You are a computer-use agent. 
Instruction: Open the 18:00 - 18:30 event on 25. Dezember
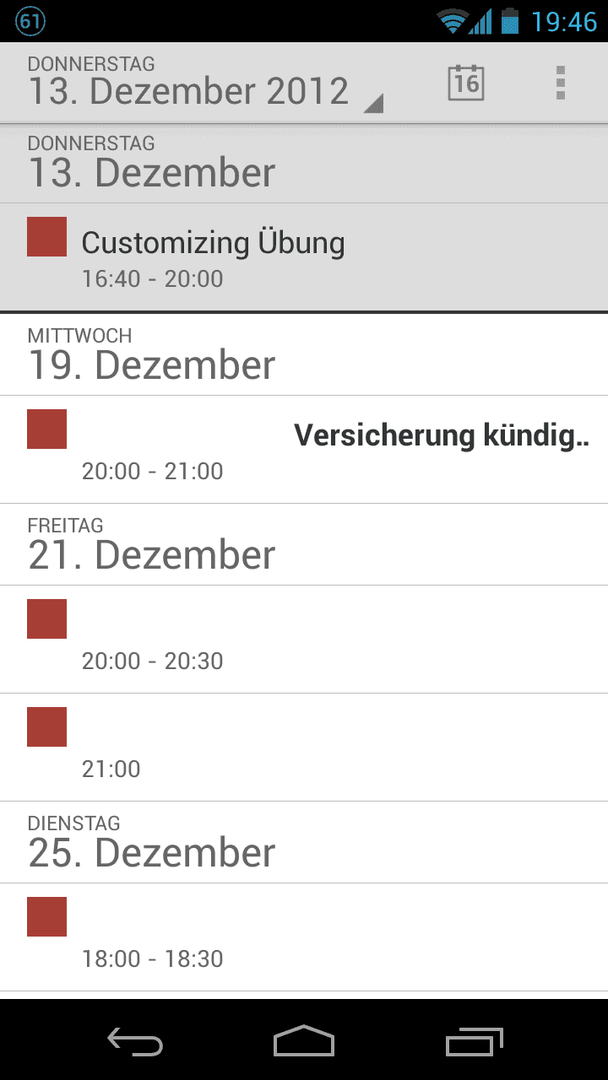tap(304, 937)
